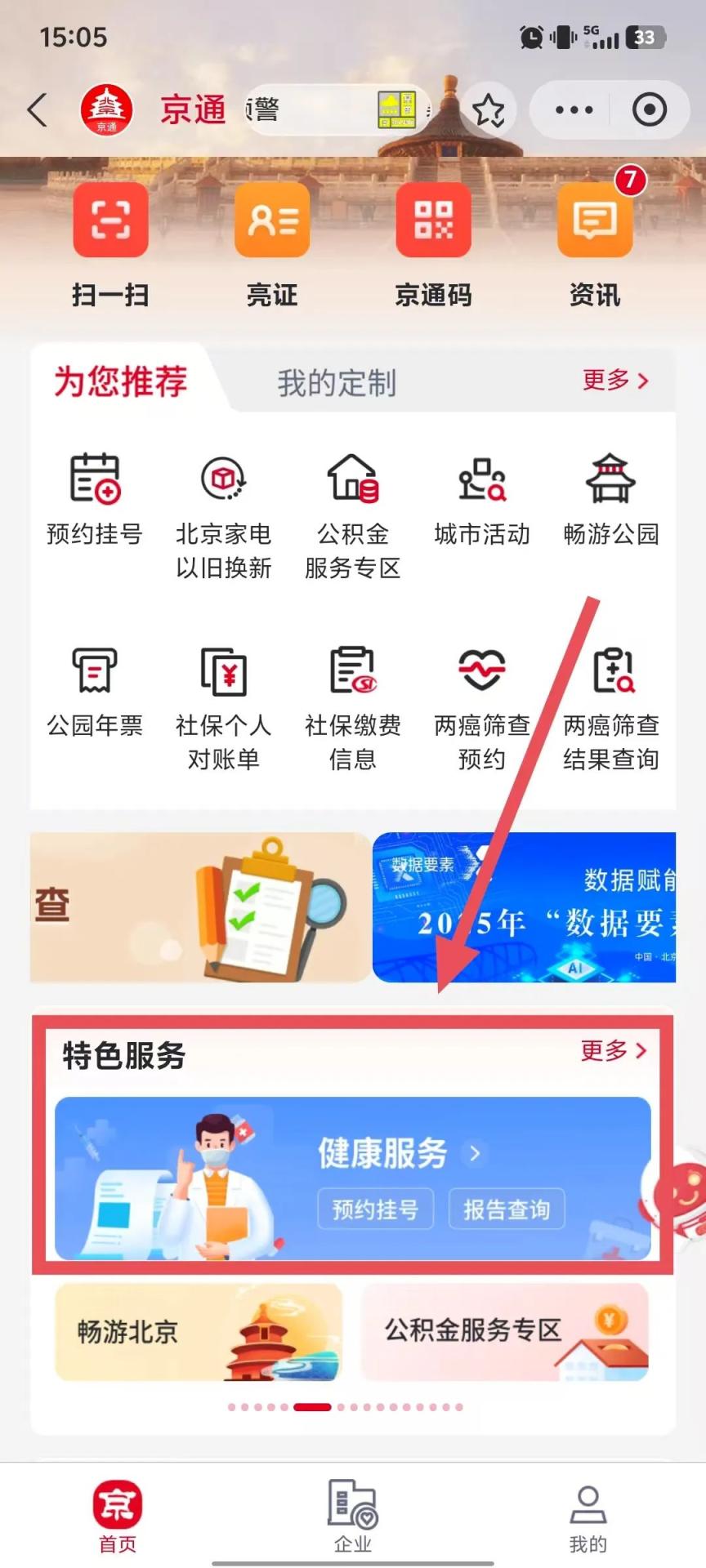Tap 更多 in the 特色服务 section
This screenshot has width=706, height=1568.
(613, 1050)
